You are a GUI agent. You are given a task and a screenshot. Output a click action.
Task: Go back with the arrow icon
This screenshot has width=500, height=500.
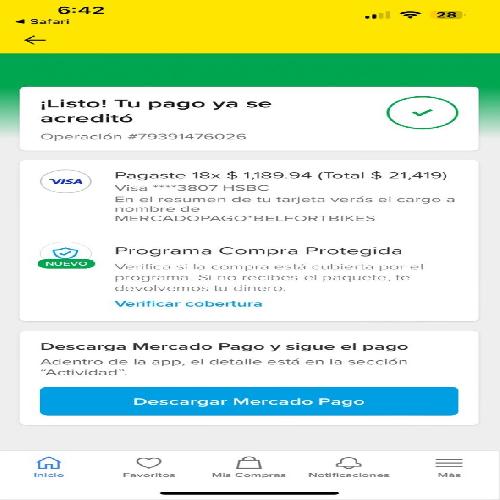click(x=35, y=40)
